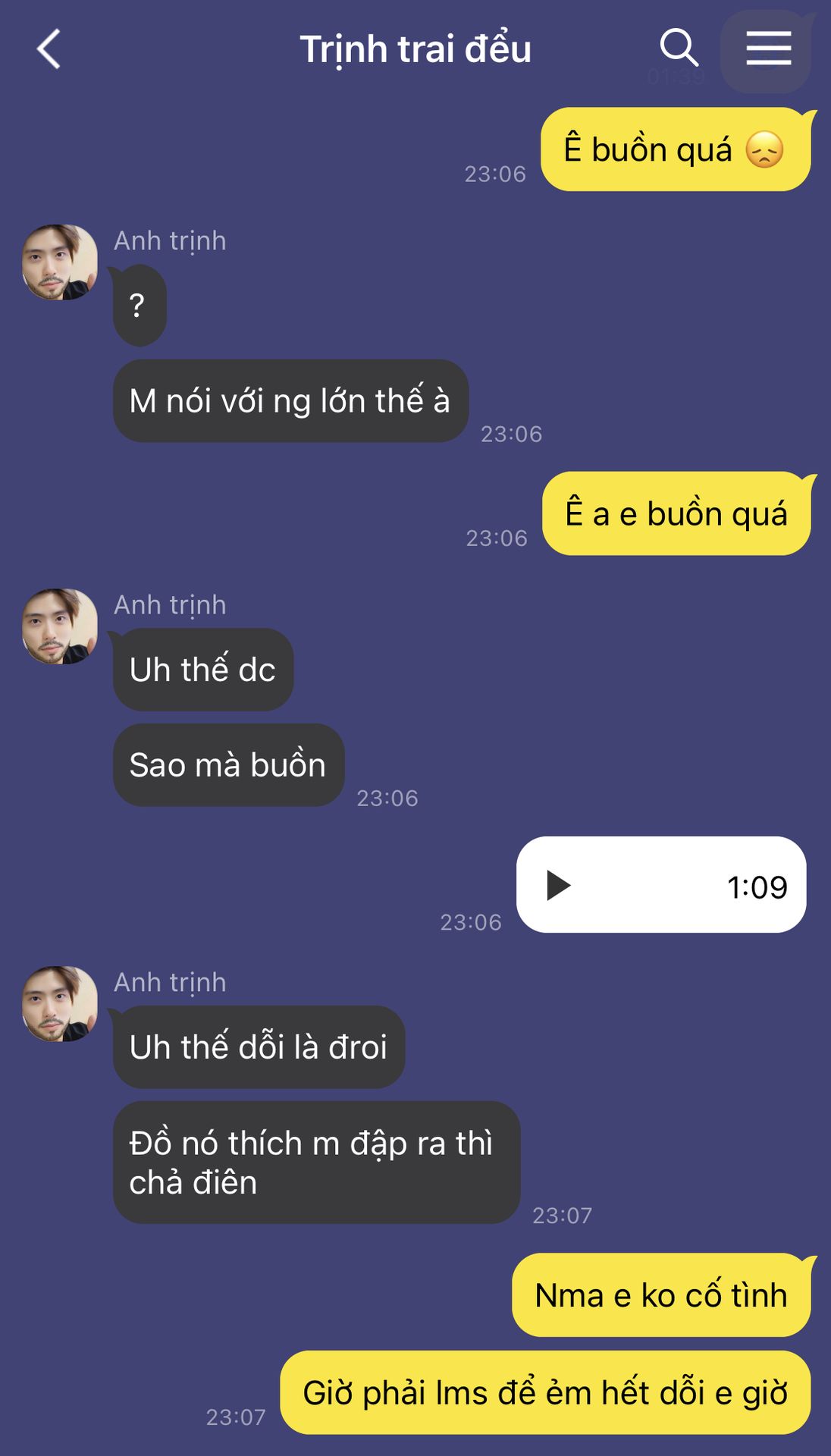
Task: Open Anh trịnh's avatar above "Uh thế dc"
Action: coord(60,626)
